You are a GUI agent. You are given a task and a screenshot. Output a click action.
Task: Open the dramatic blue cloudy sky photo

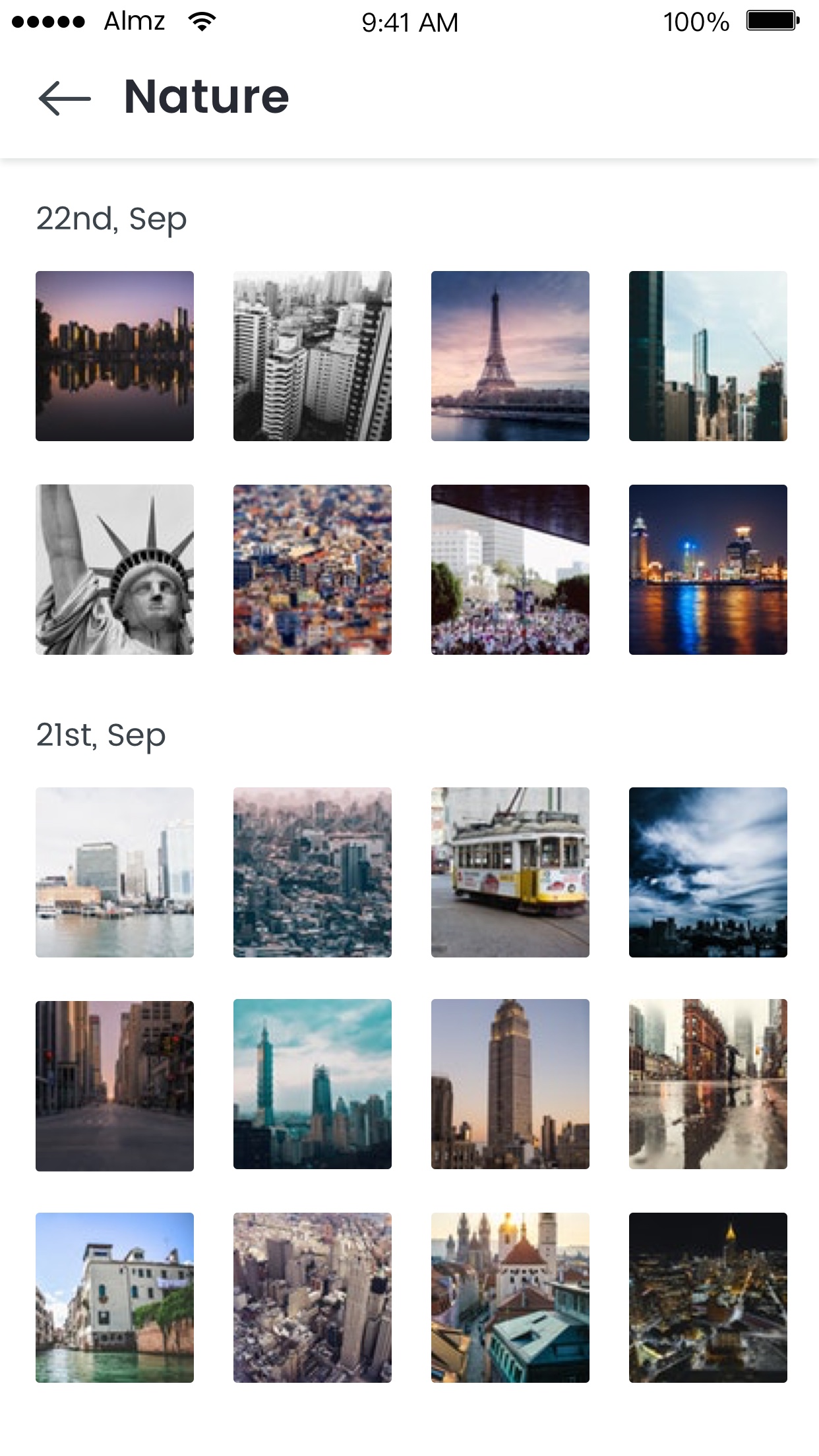(708, 872)
